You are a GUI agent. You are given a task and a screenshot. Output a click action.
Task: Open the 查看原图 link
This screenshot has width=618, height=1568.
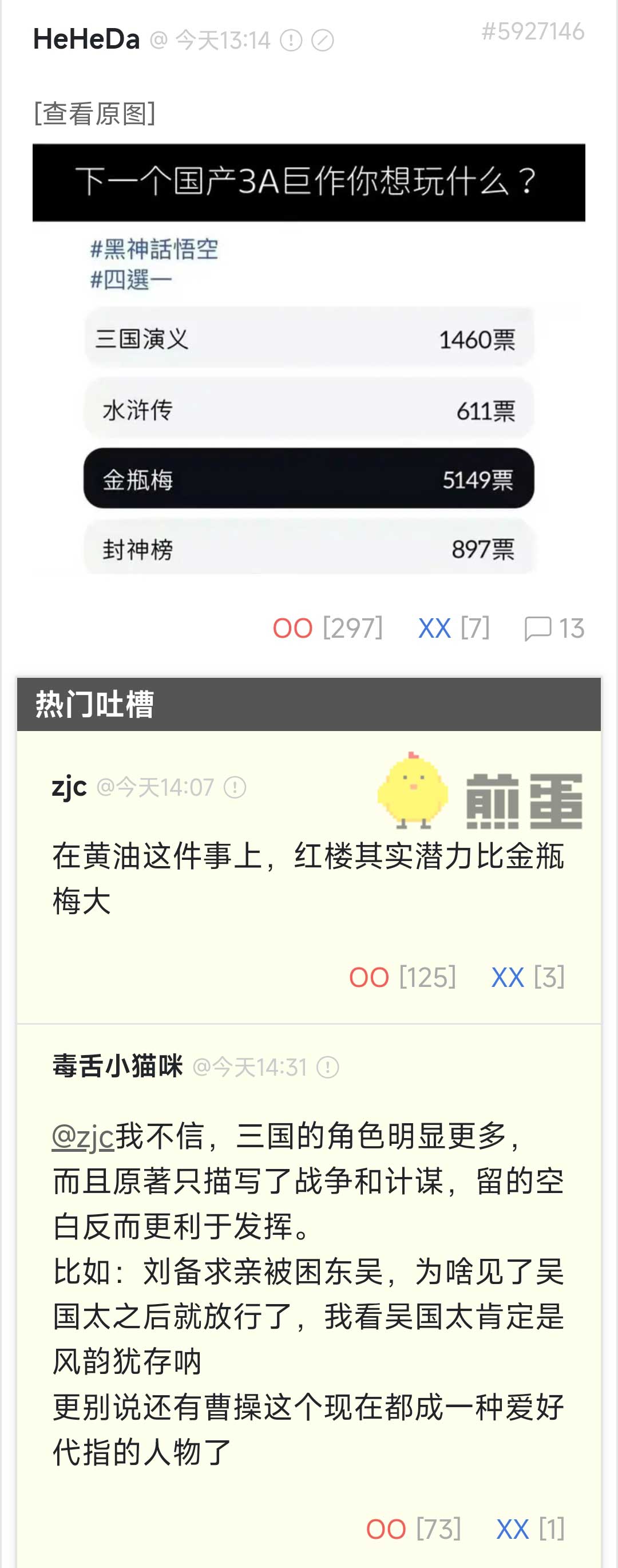tap(94, 114)
